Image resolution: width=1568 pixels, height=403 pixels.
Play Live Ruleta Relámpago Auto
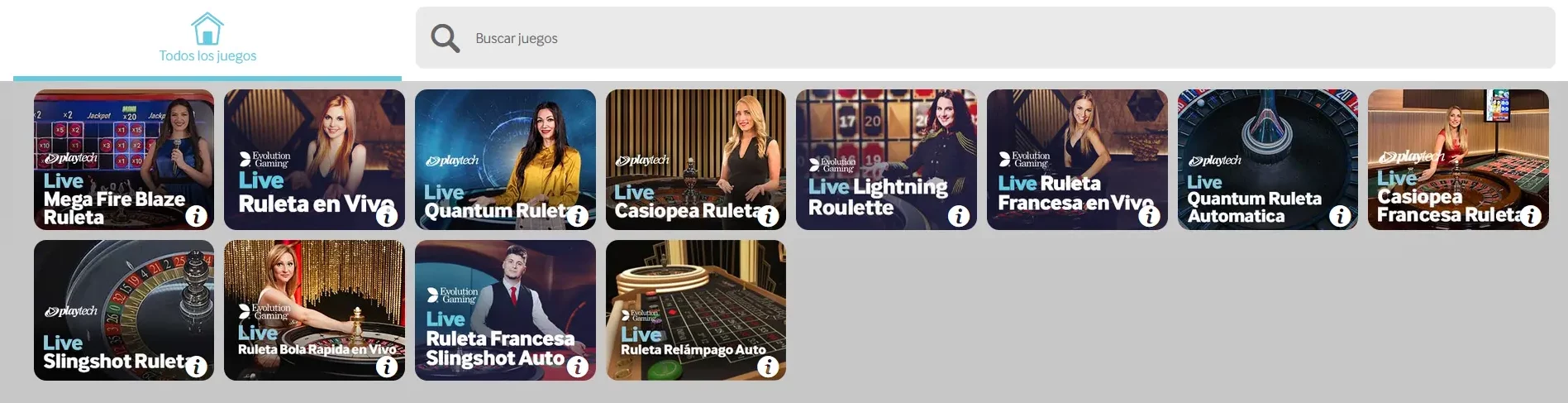click(695, 300)
